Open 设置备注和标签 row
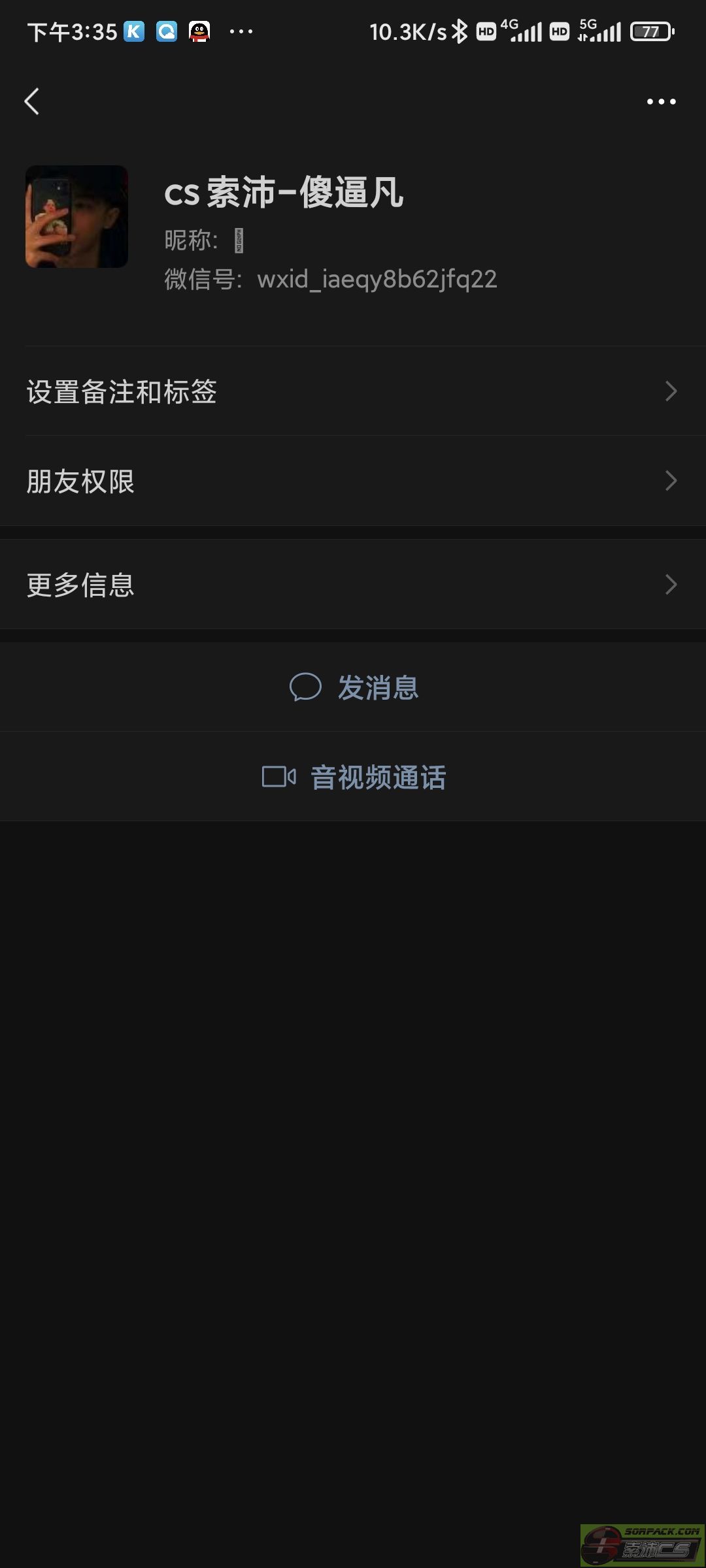Image resolution: width=706 pixels, height=1568 pixels. pos(353,391)
